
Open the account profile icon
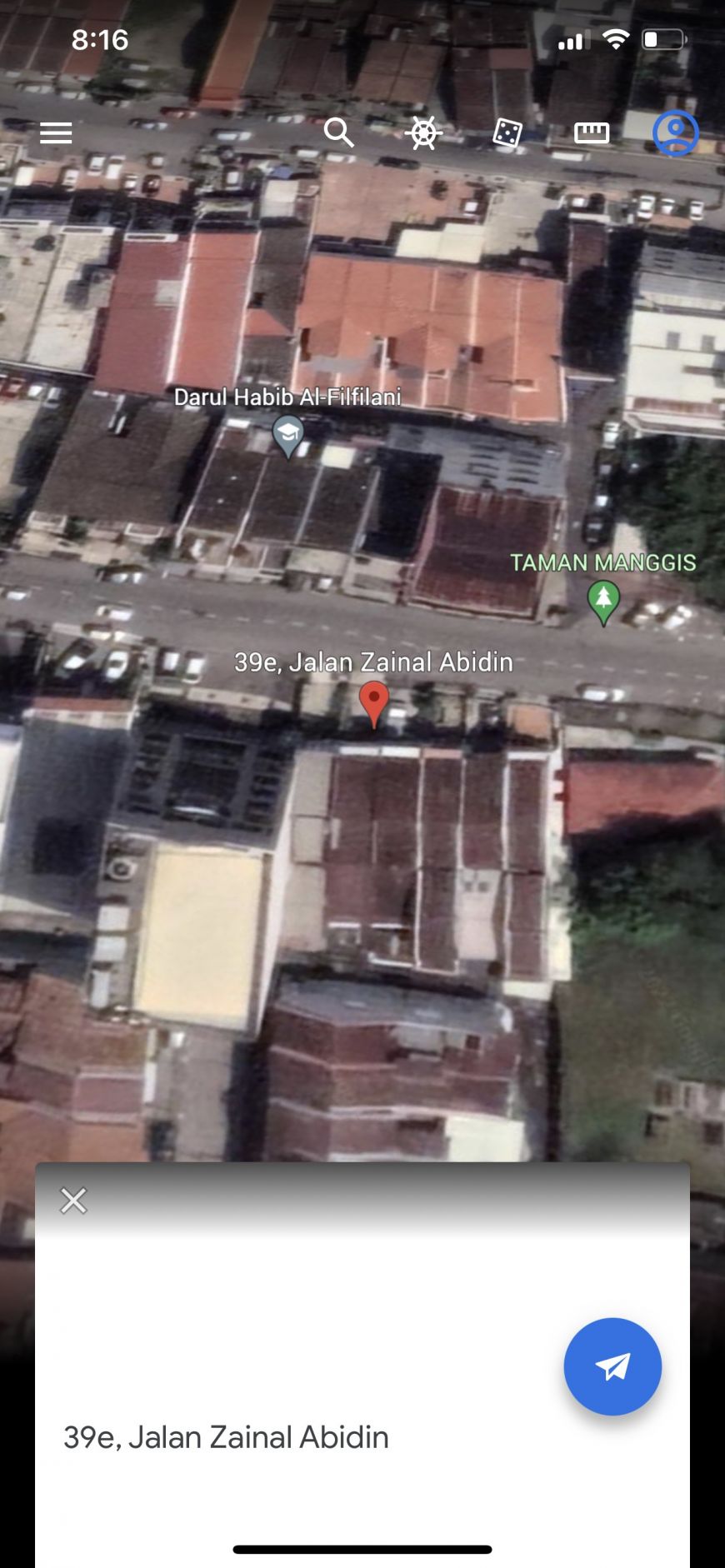[x=675, y=133]
